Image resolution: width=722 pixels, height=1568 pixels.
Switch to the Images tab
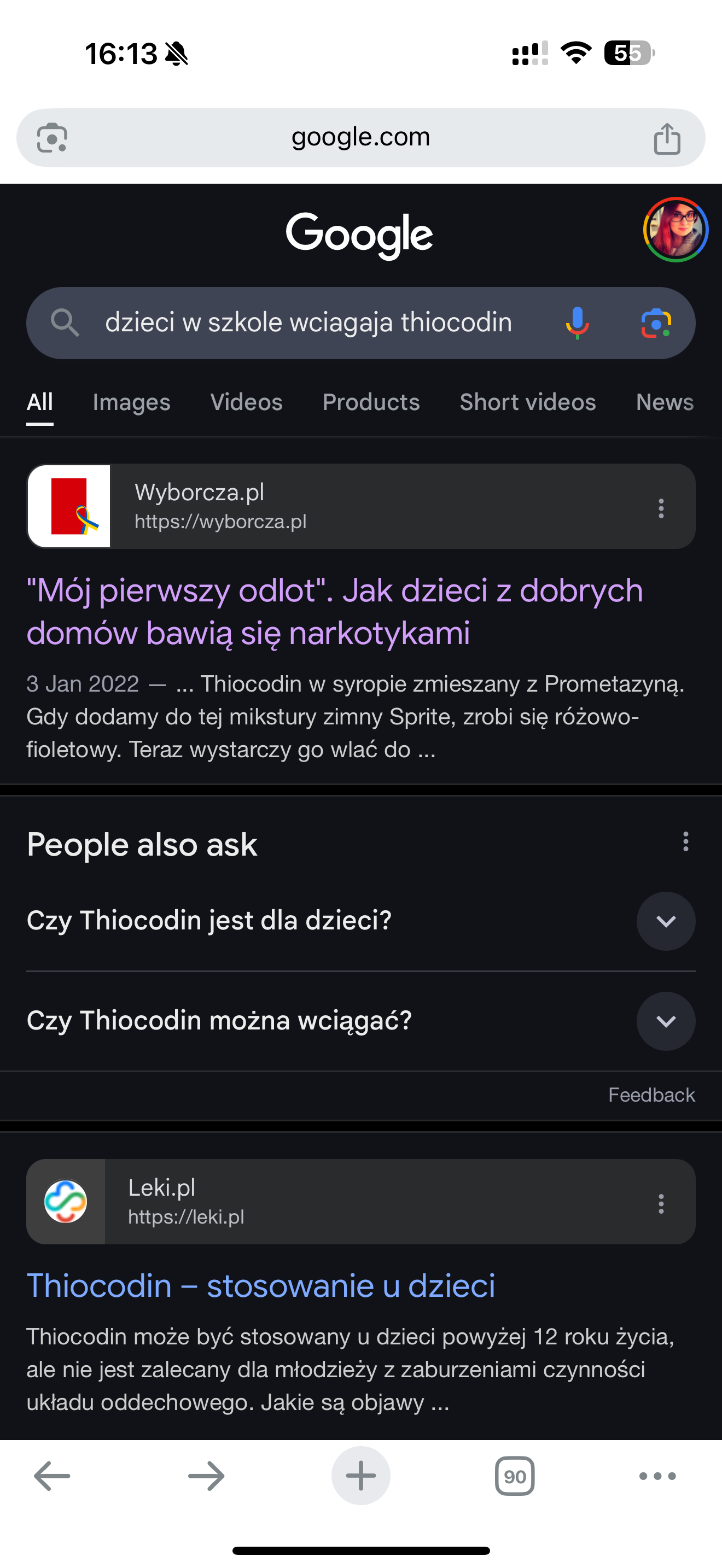point(131,402)
